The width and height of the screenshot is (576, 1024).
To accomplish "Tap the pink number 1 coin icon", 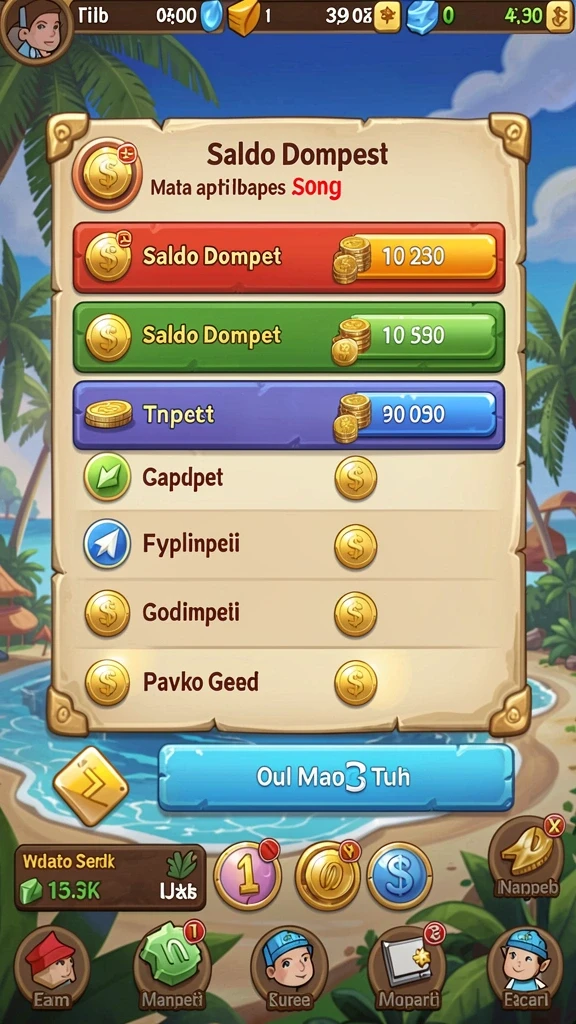I will (248, 875).
